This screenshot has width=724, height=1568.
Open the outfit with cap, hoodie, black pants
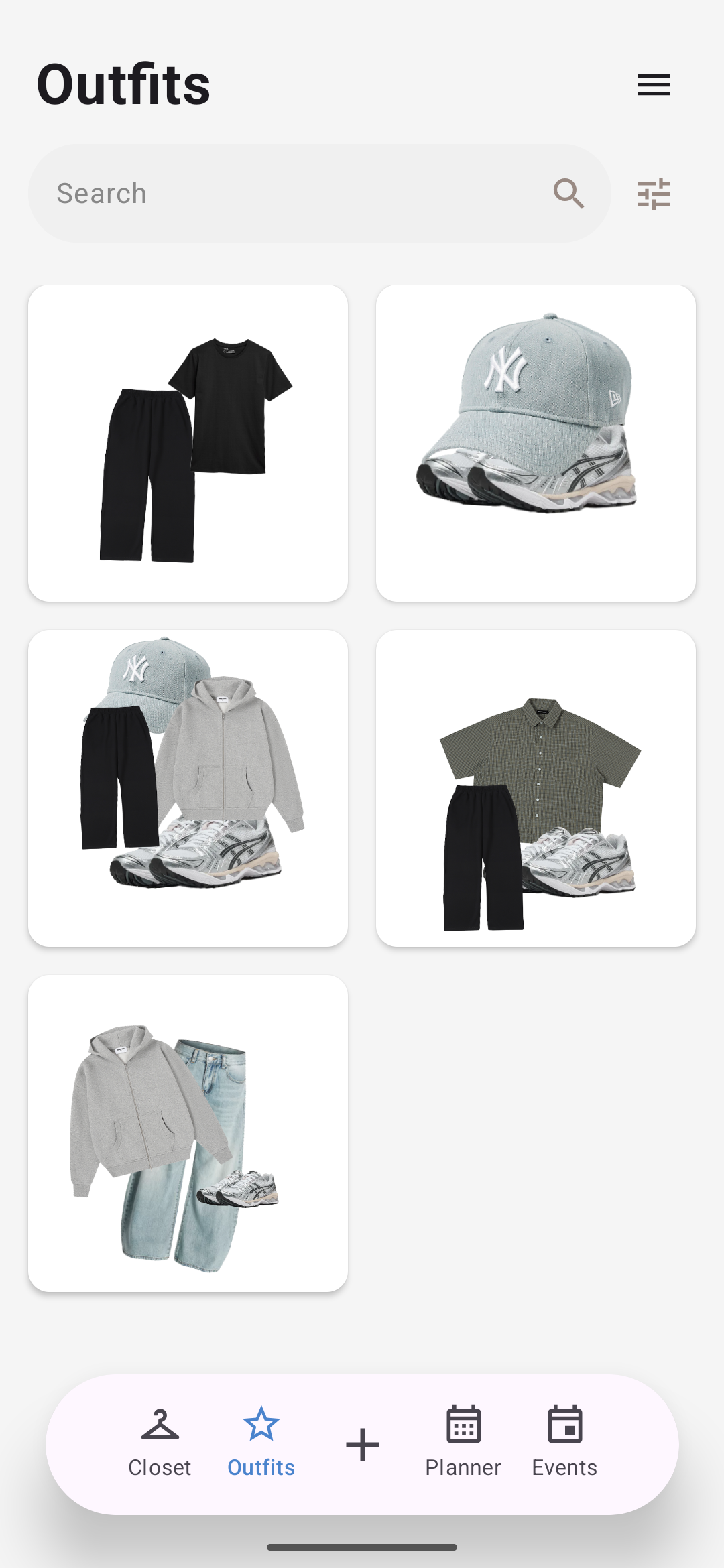point(188,788)
